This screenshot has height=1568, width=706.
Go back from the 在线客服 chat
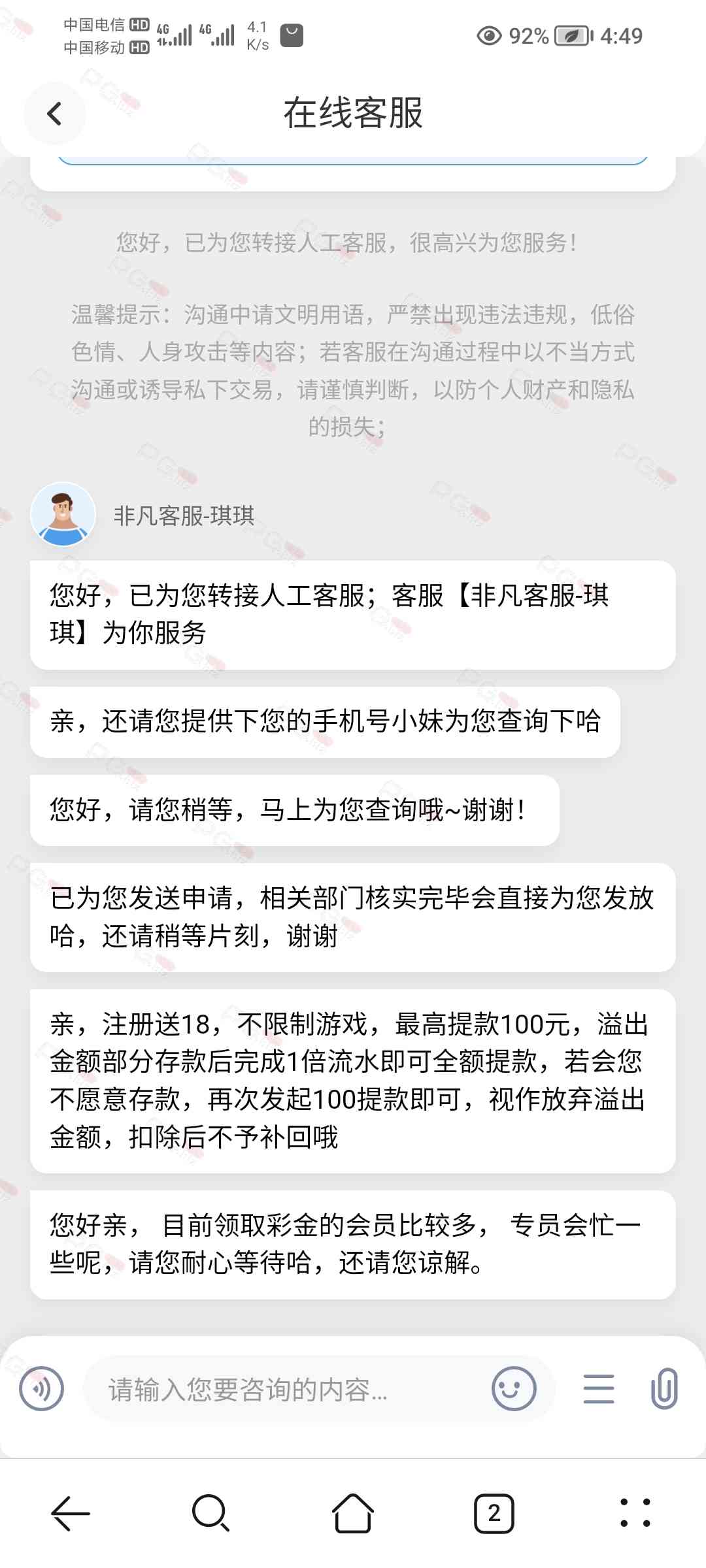click(55, 114)
